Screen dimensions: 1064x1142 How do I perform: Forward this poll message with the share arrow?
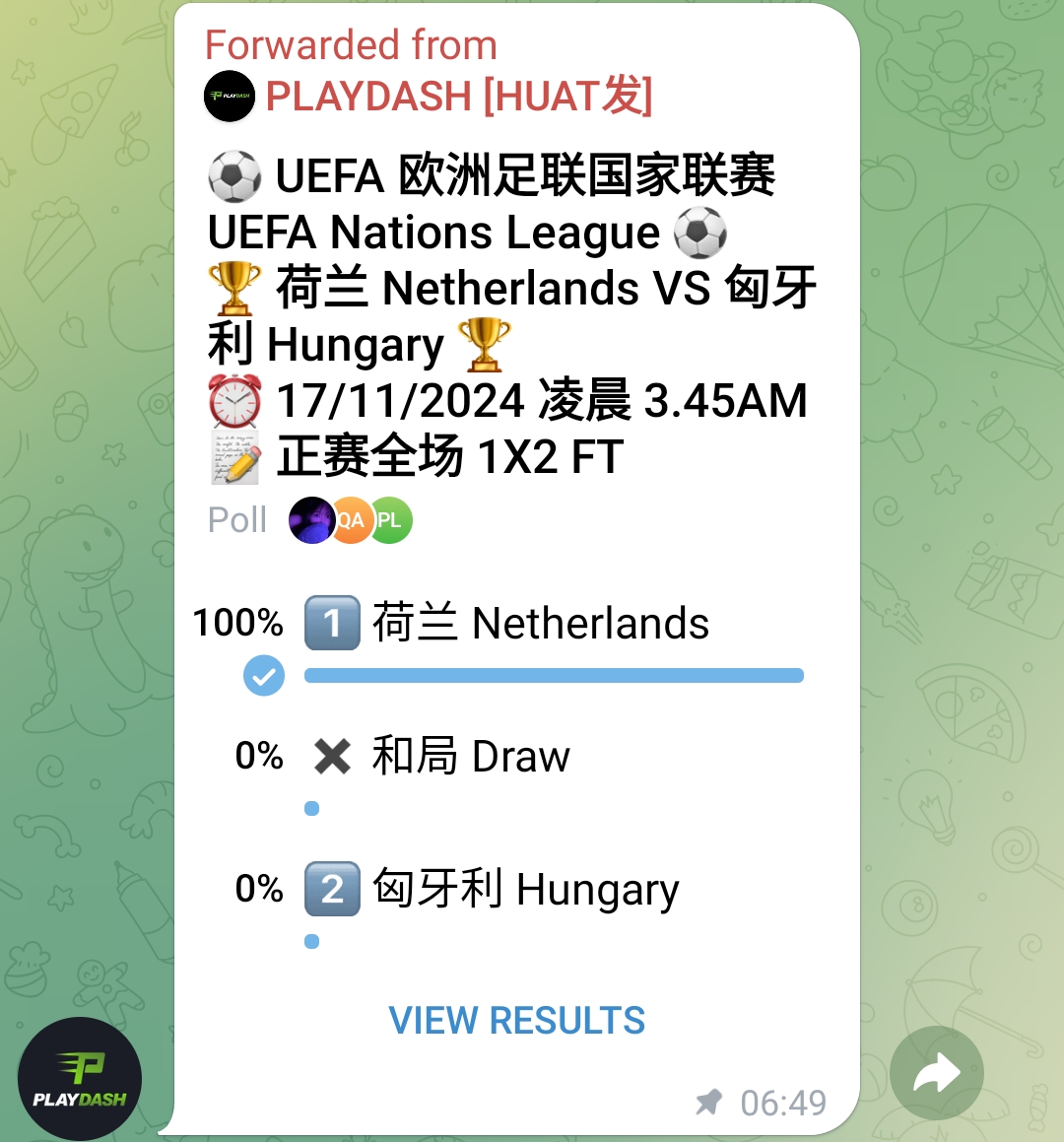tap(936, 1074)
